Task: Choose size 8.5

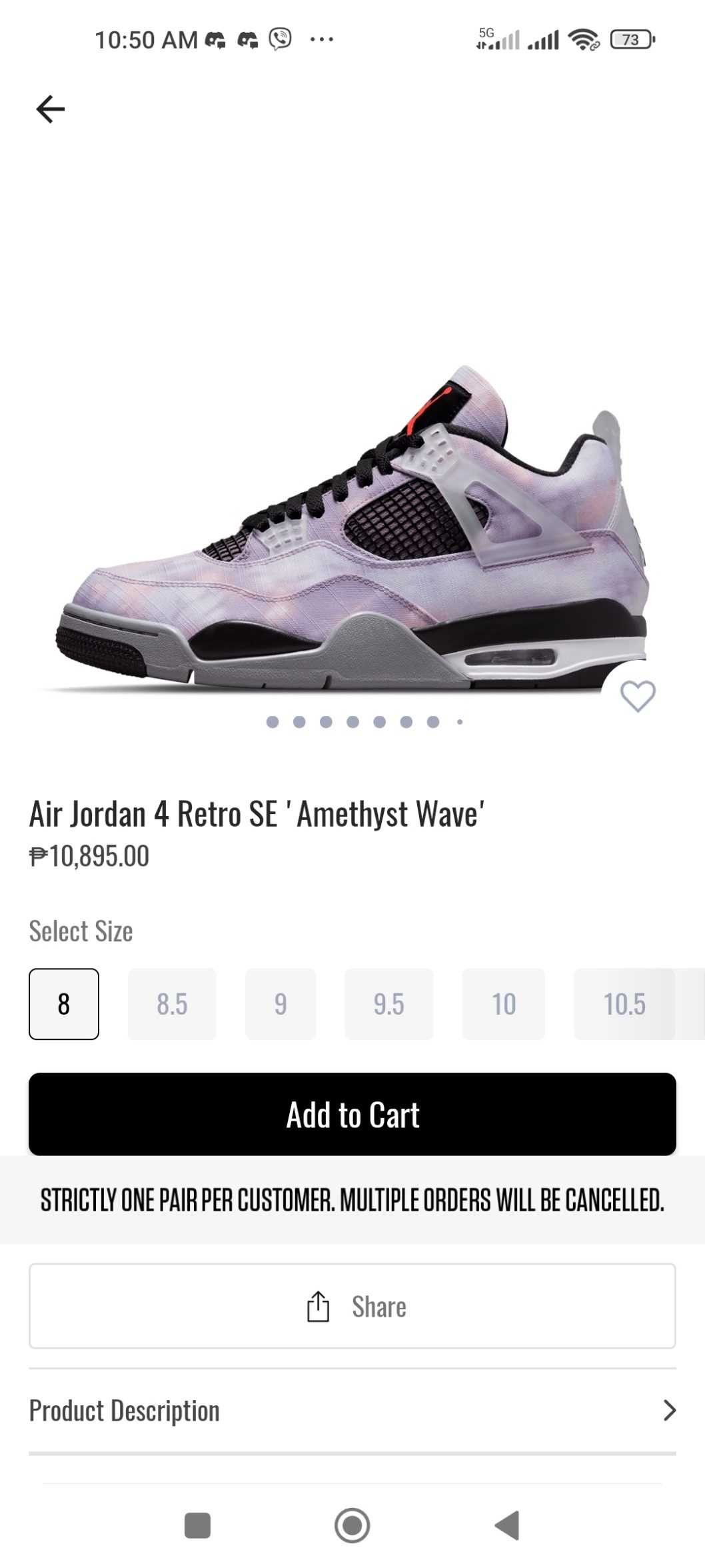Action: pyautogui.click(x=172, y=1003)
